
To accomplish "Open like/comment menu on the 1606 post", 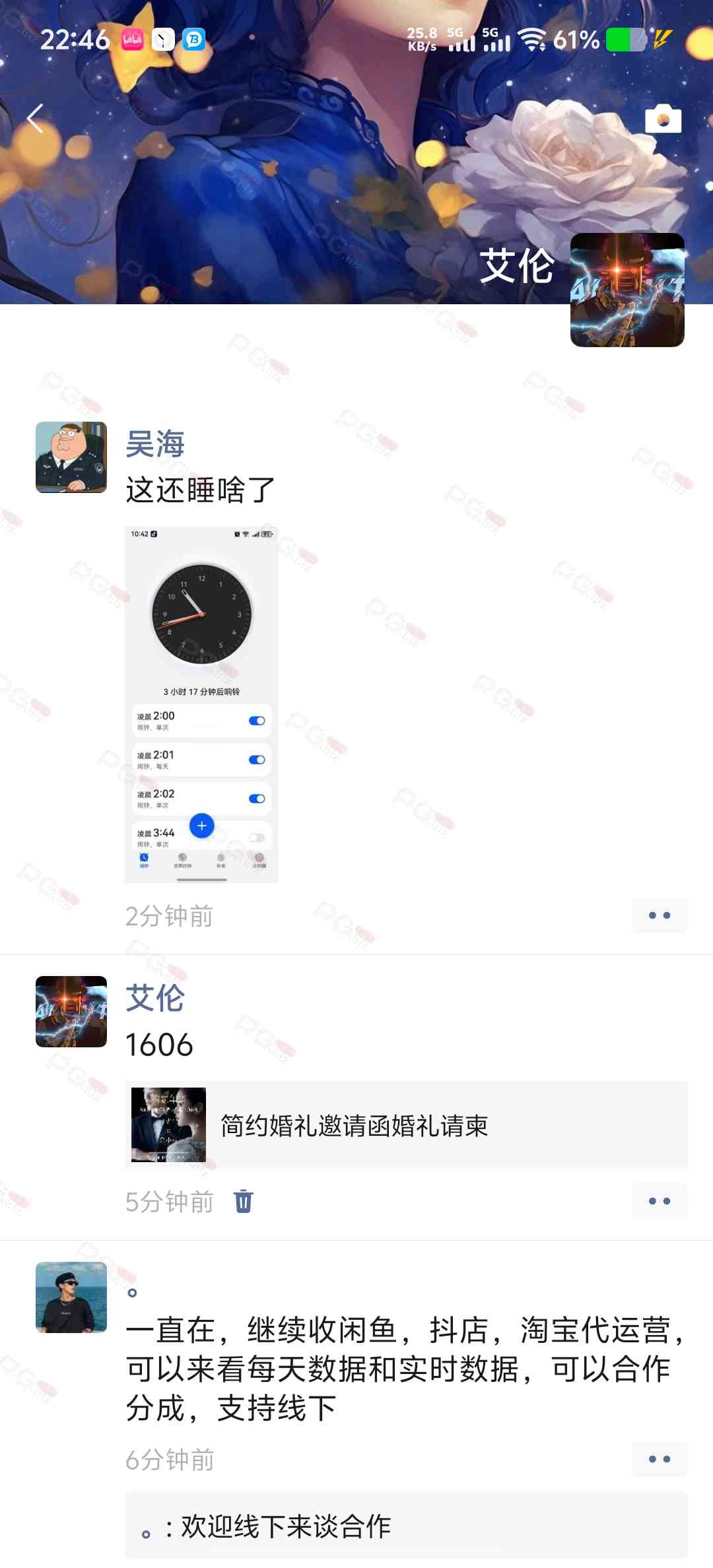I will (x=659, y=1201).
